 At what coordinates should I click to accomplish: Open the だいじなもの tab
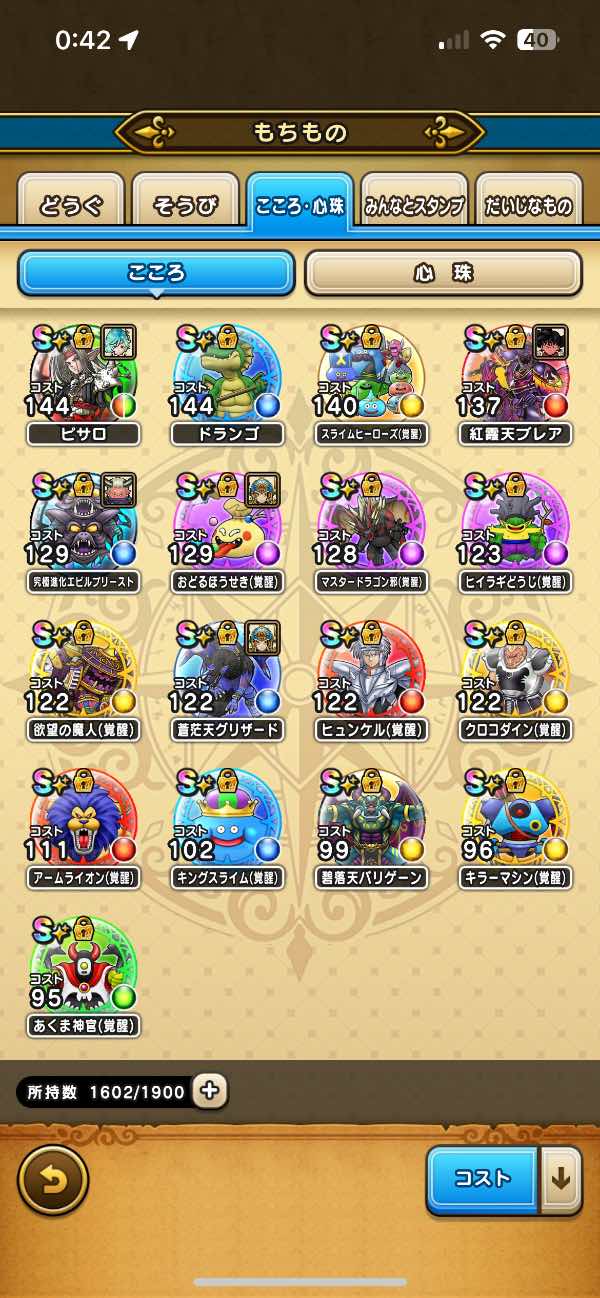tap(528, 206)
